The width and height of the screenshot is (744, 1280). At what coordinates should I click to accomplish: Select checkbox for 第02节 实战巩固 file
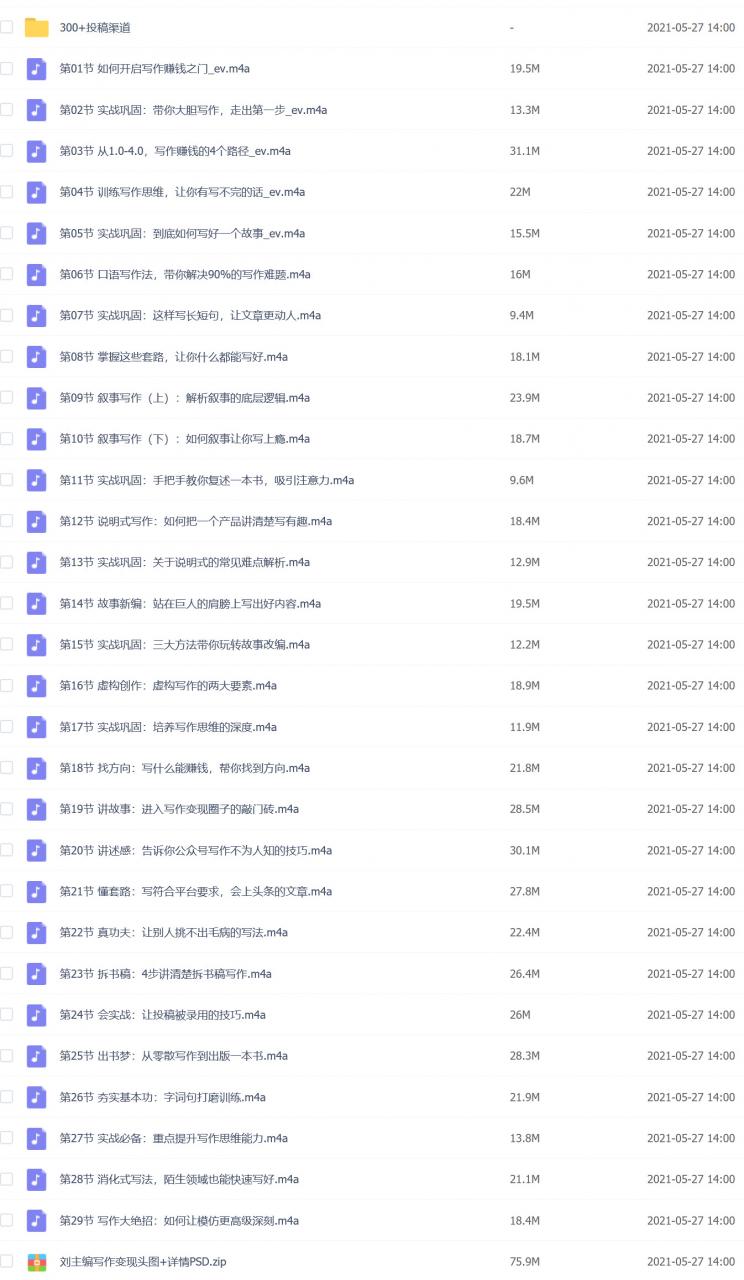[7, 110]
